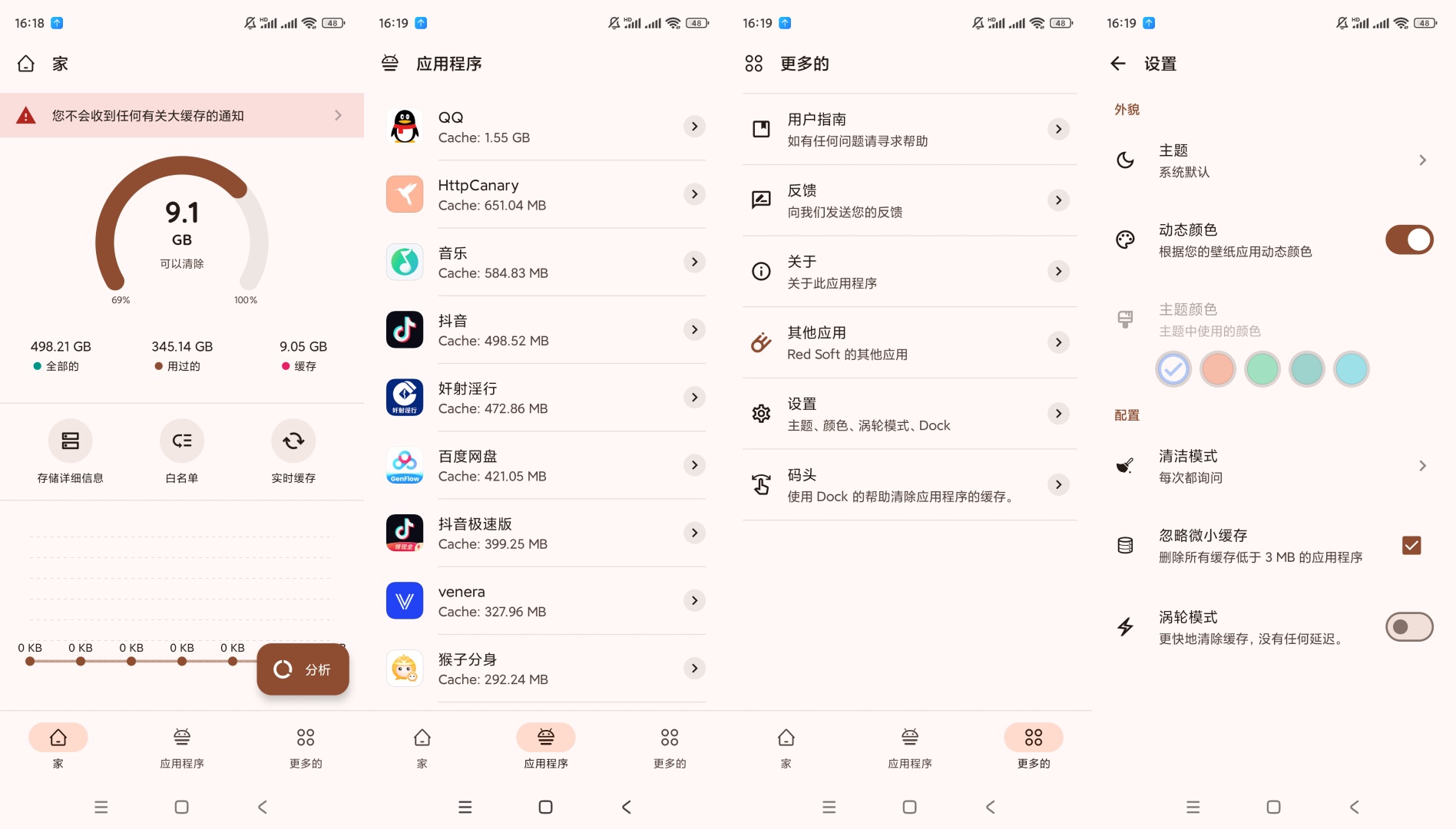Open the 白名单 whitelist

point(182,451)
